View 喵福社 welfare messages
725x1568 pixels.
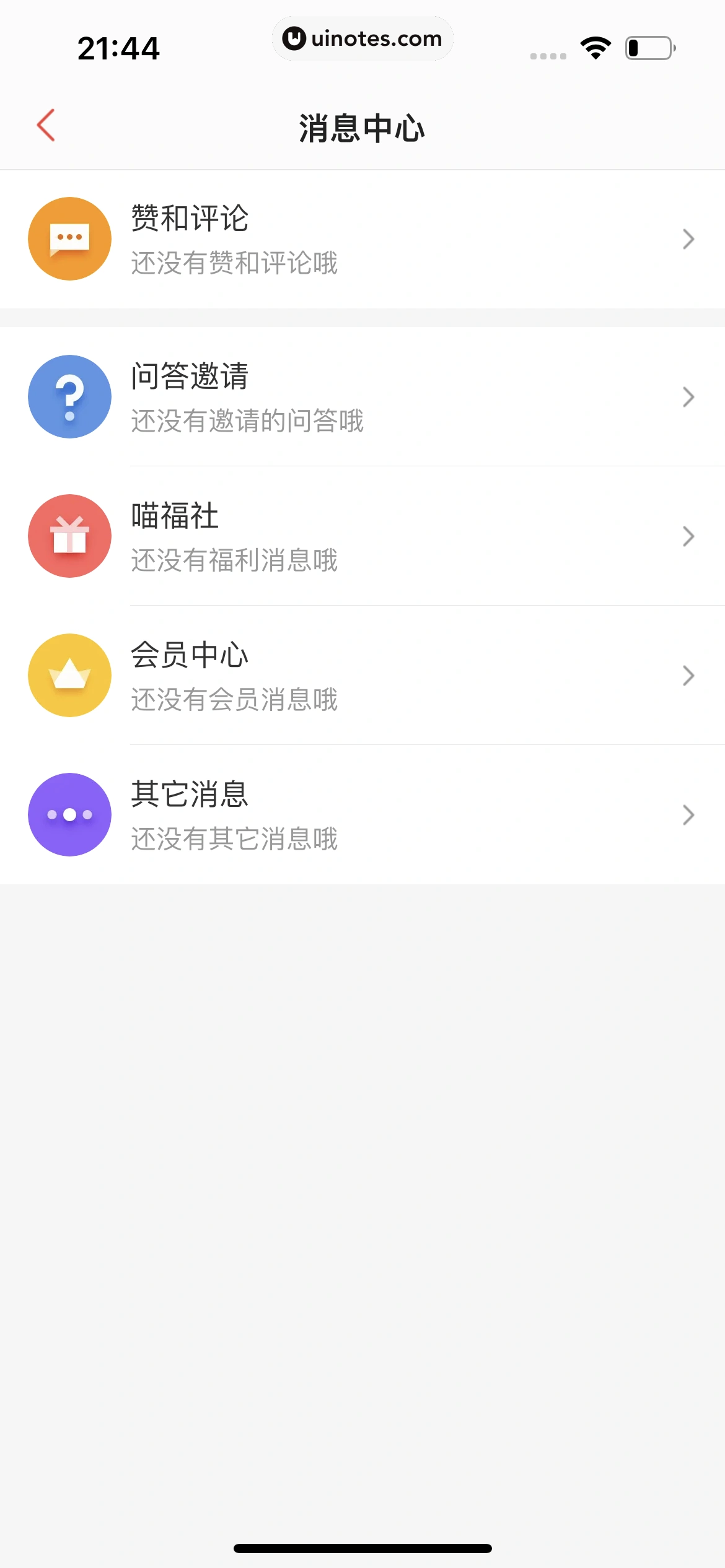click(x=362, y=536)
